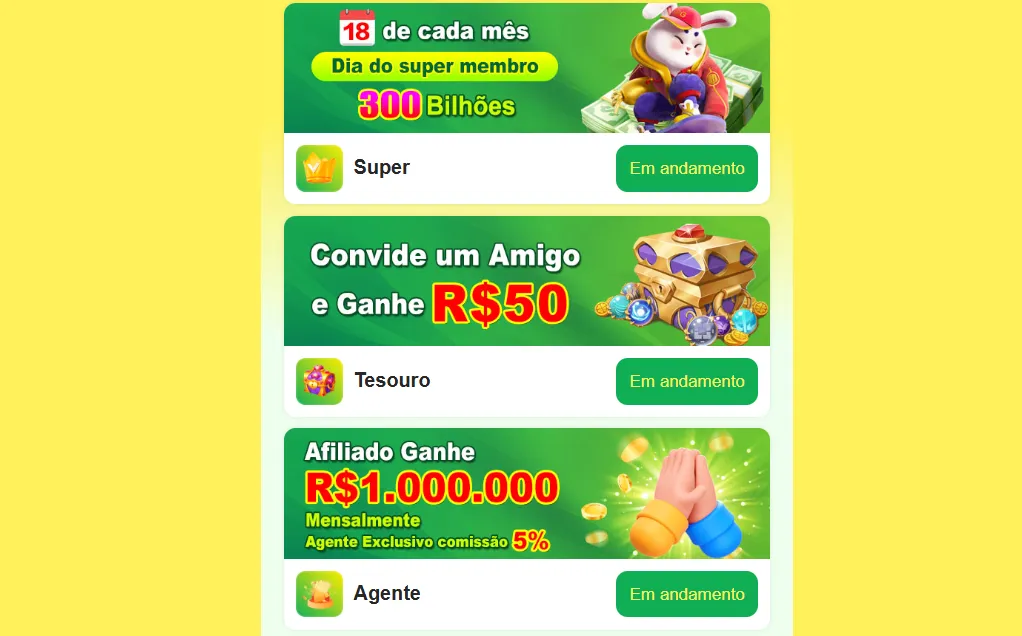Open the super member day promotion banner
The width and height of the screenshot is (1022, 636).
click(526, 68)
